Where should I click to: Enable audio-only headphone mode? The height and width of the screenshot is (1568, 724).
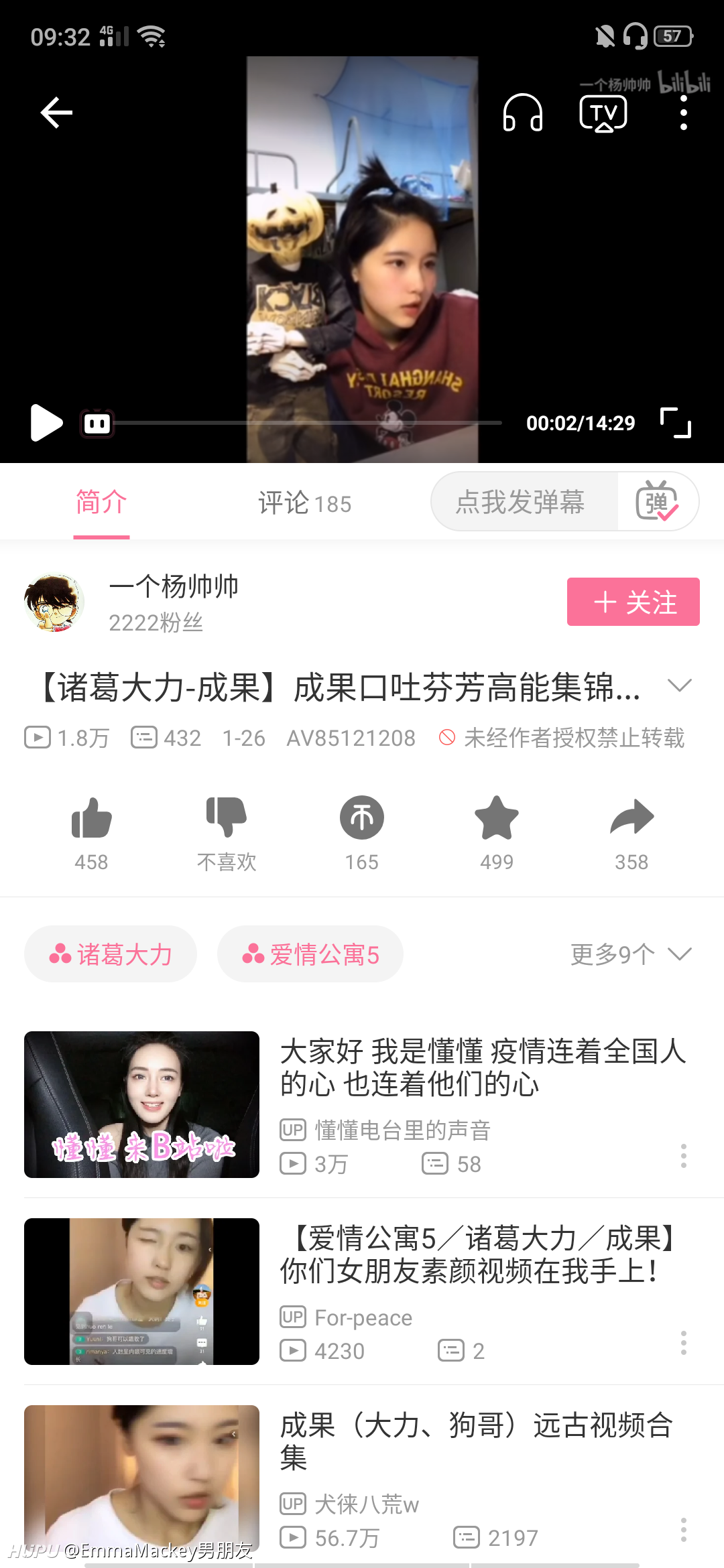point(522,113)
